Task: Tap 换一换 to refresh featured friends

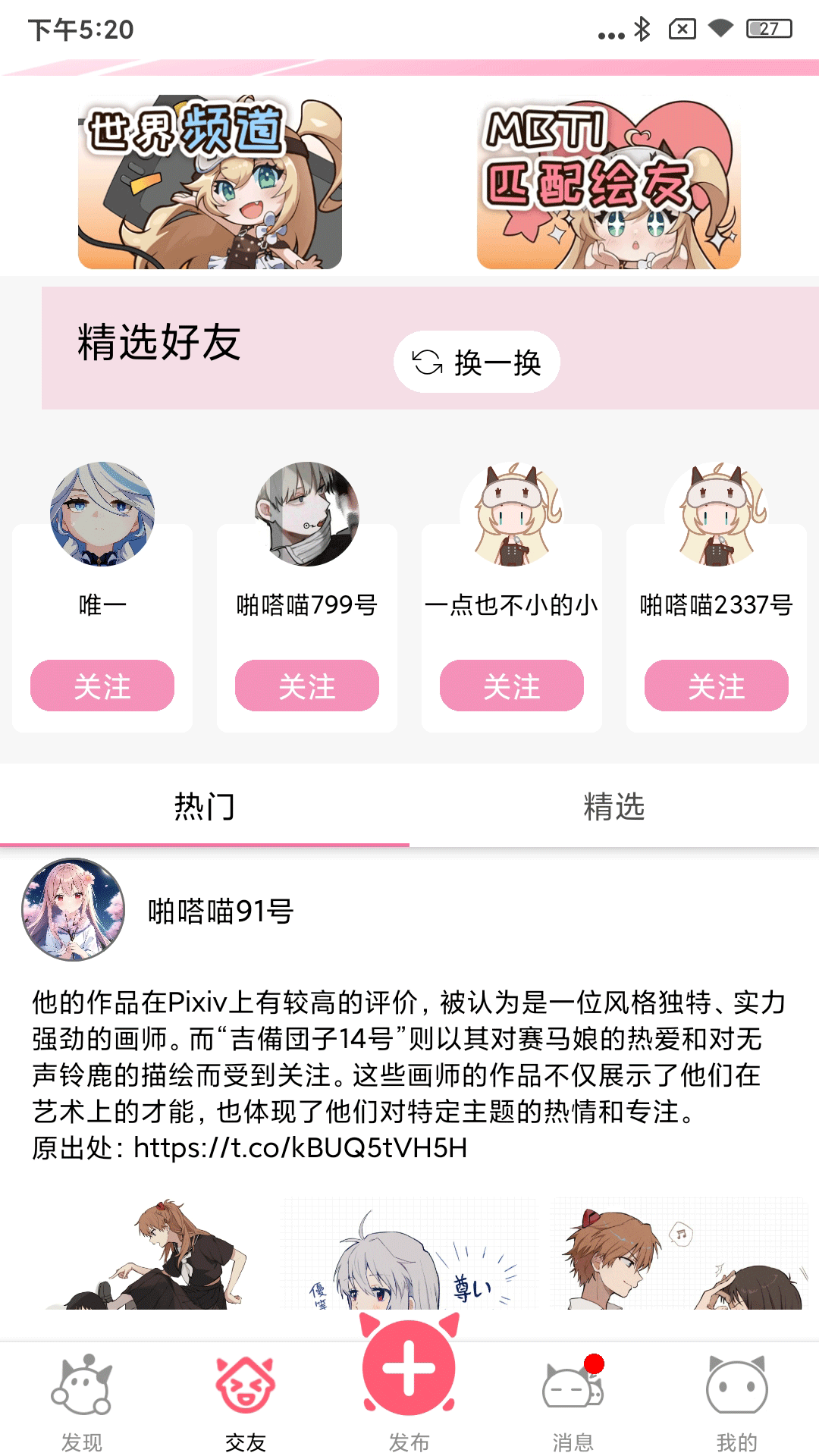Action: 476,362
